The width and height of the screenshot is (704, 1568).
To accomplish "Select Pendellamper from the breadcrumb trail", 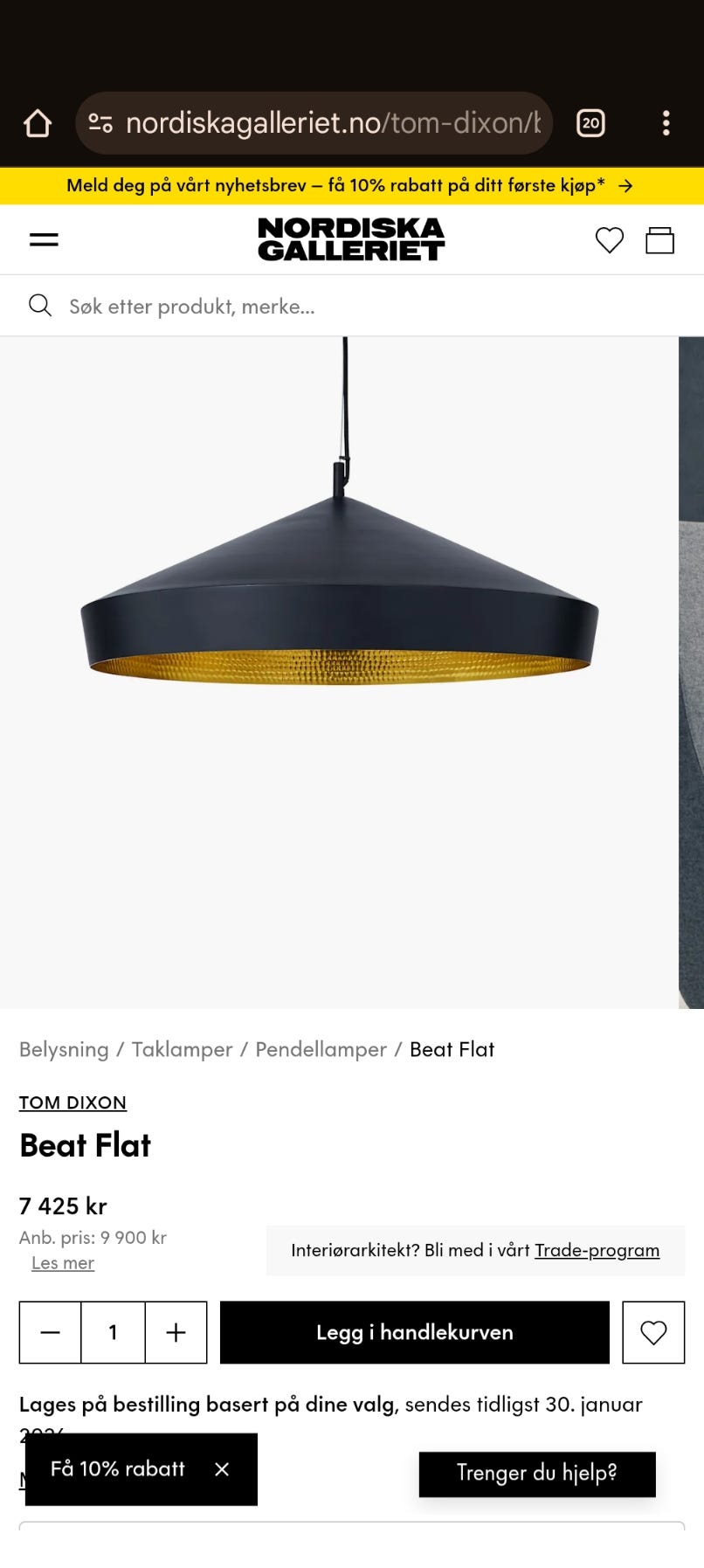I will tap(320, 1048).
